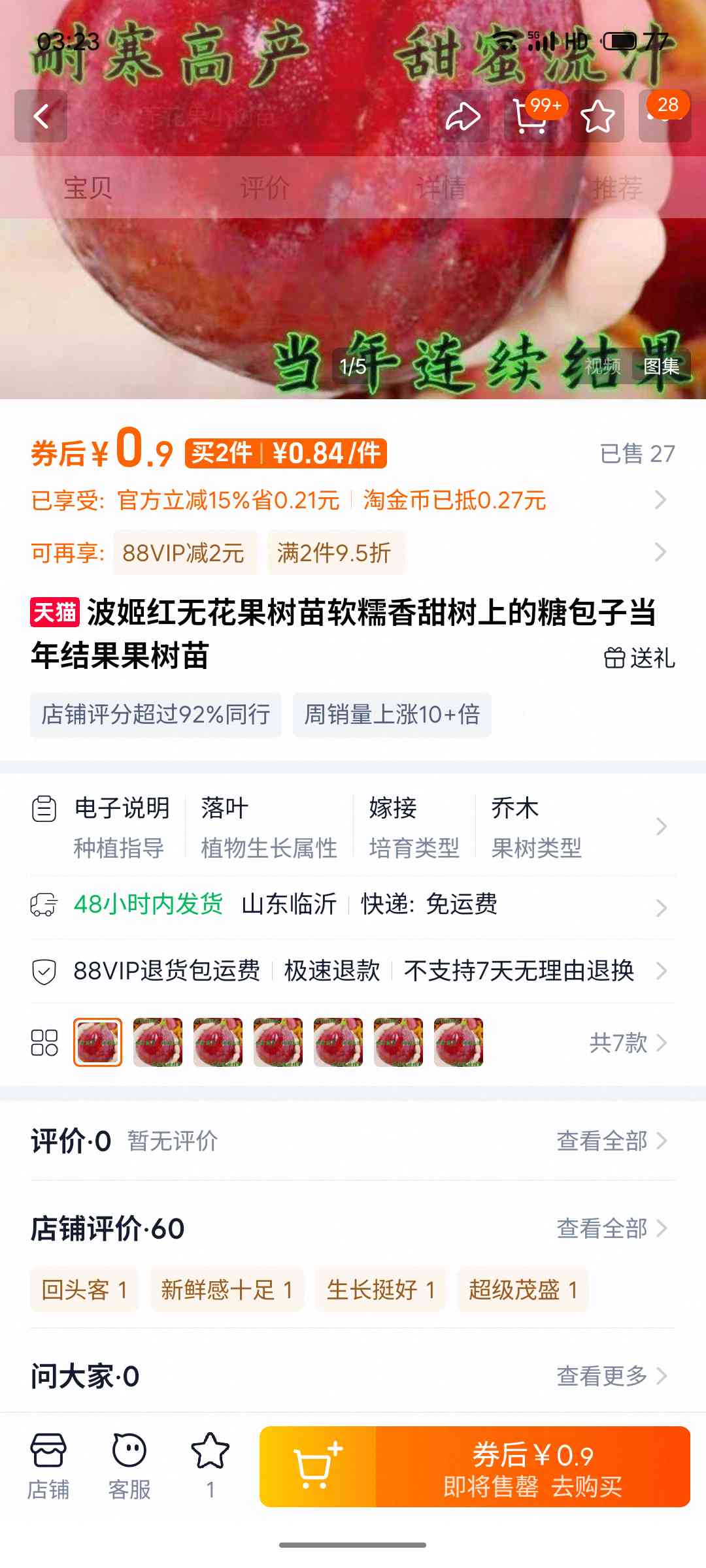The height and width of the screenshot is (1568, 706).
Task: Filter shop reviews by 新鲜感十足
Action: (x=227, y=1290)
